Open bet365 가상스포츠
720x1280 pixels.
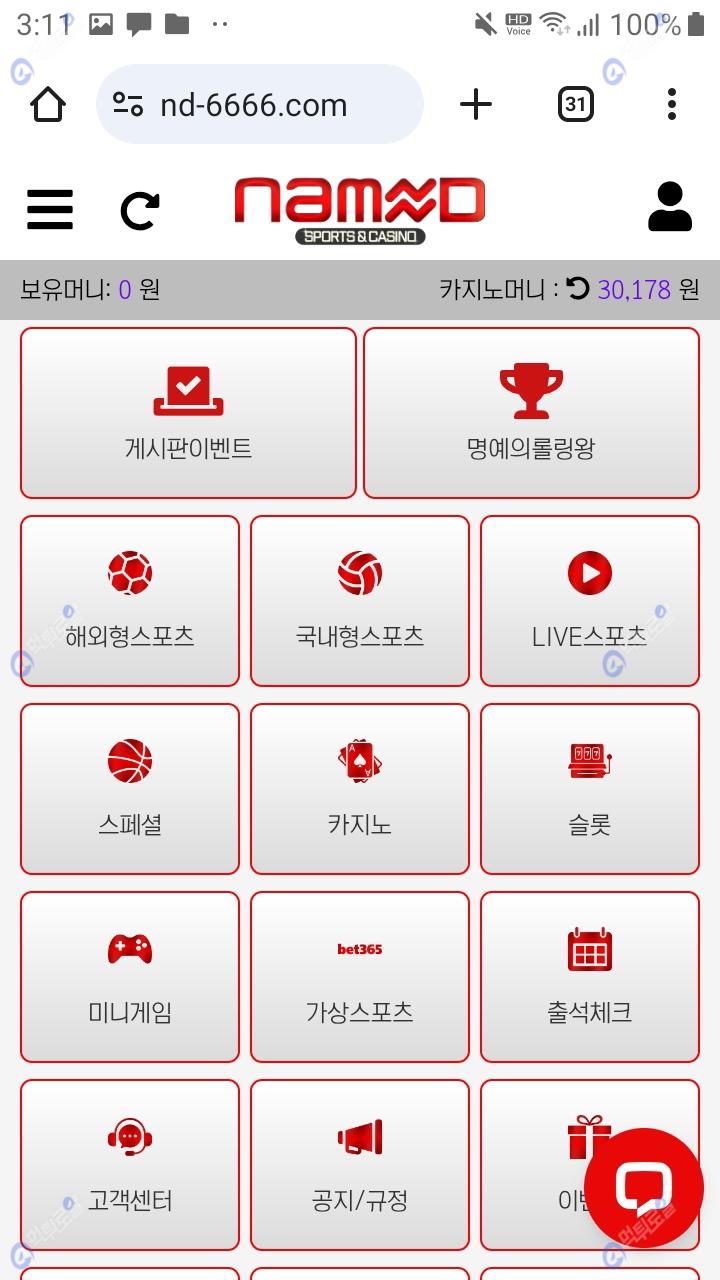point(360,976)
